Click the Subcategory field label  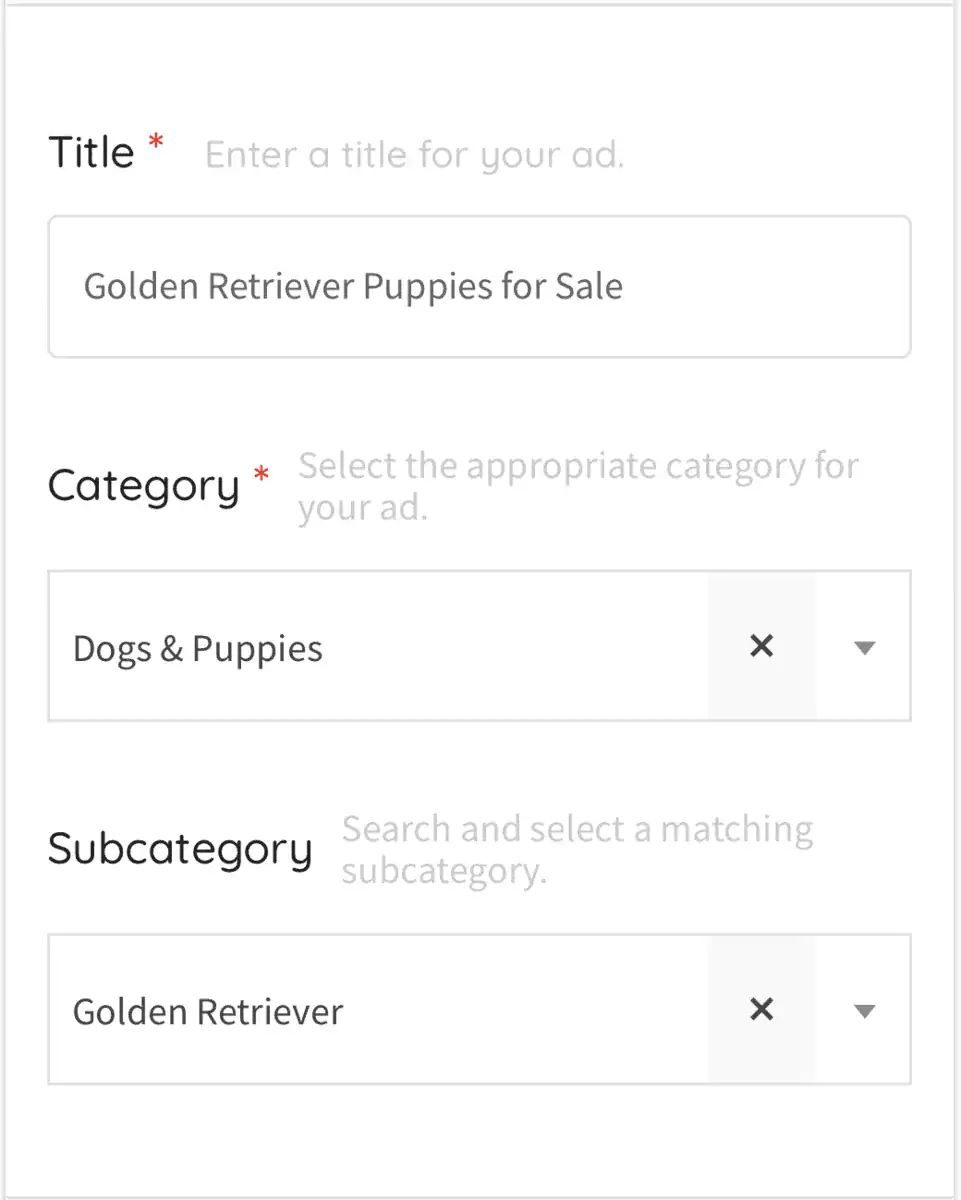179,848
